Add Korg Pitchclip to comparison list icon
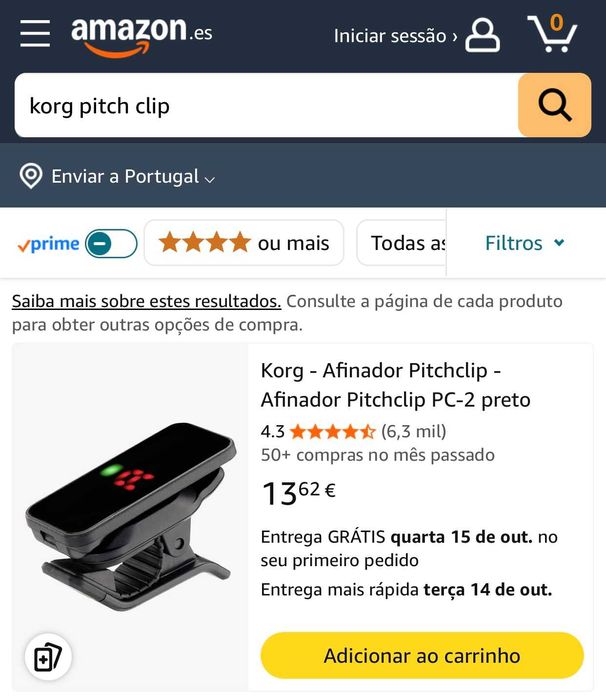The height and width of the screenshot is (700, 606). [x=48, y=657]
